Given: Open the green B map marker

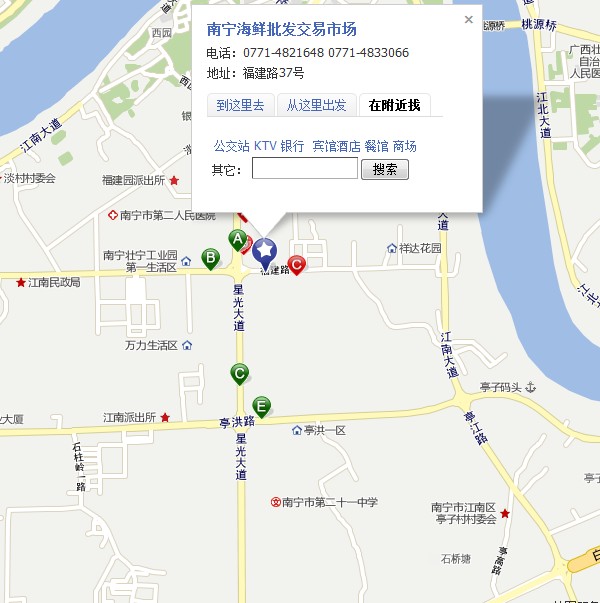Looking at the screenshot, I should pos(211,257).
